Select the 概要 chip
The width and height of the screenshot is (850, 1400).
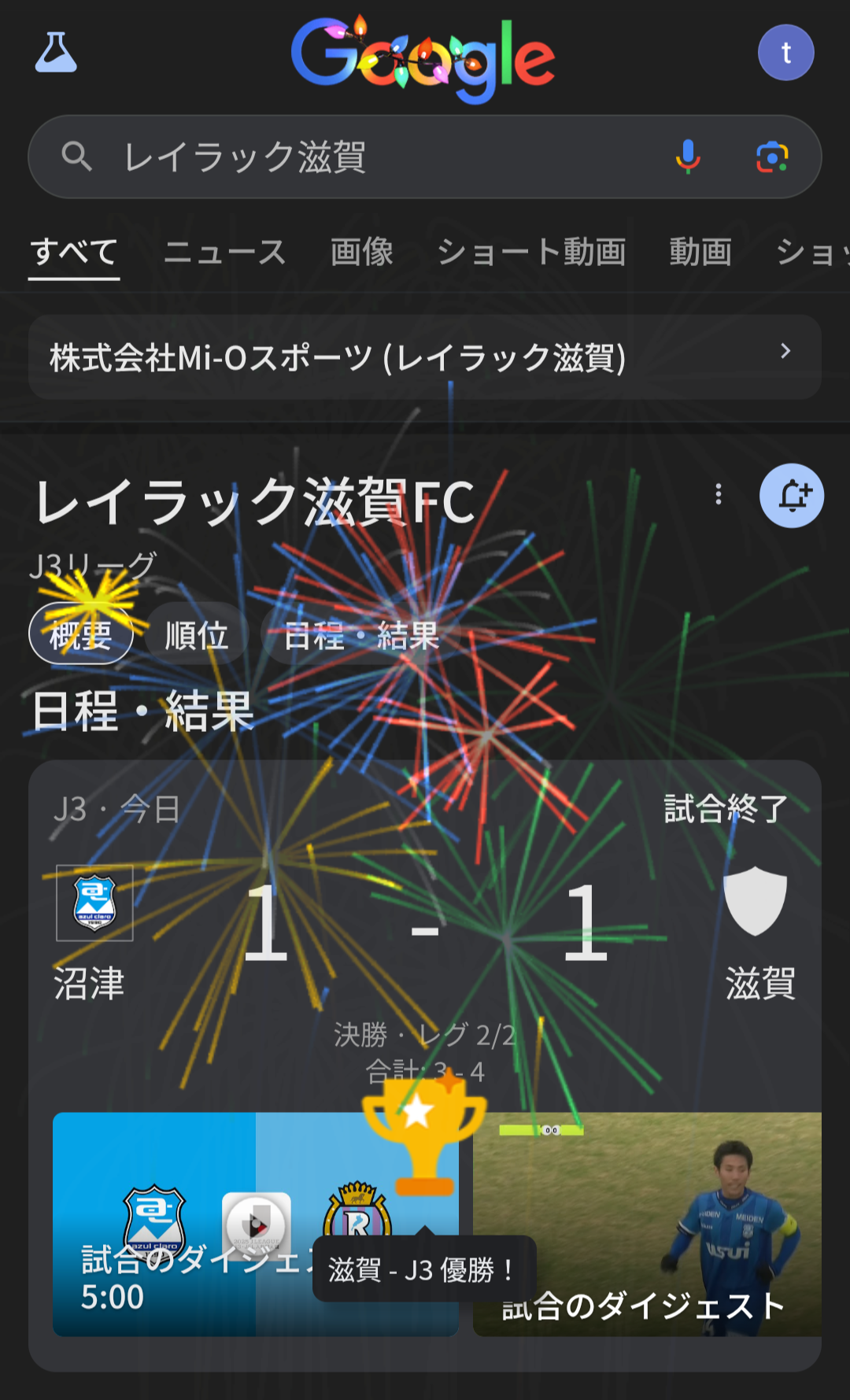81,634
